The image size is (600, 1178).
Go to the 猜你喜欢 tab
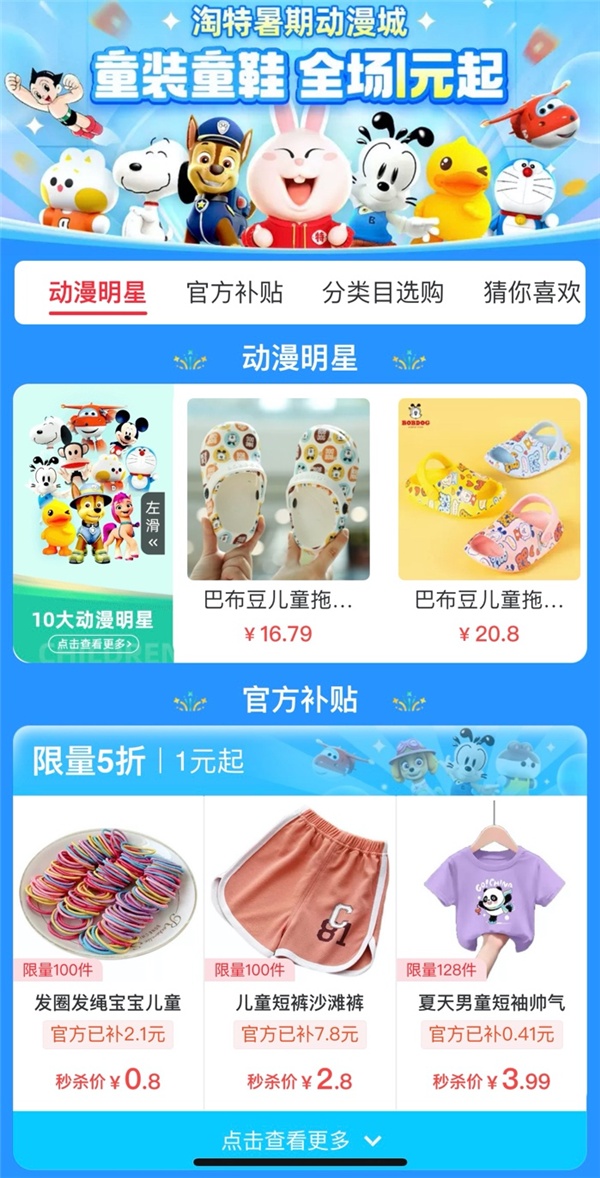pos(531,293)
